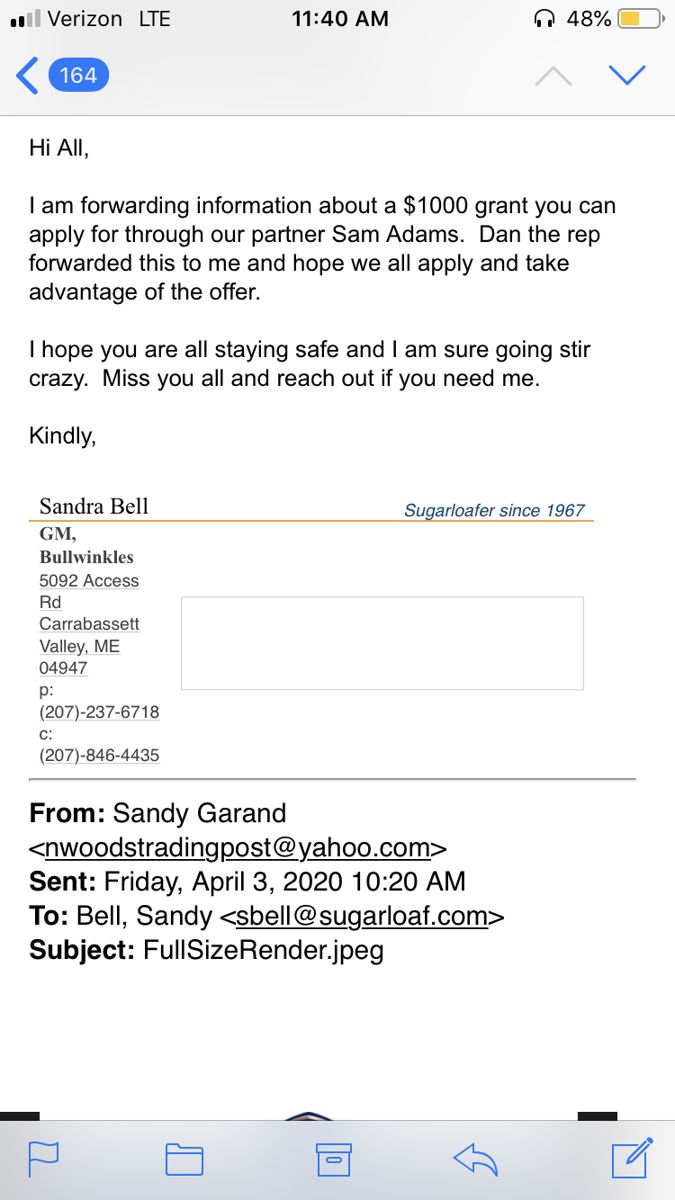Compose a new email
Screen dimensions: 675x1200
click(631, 1157)
